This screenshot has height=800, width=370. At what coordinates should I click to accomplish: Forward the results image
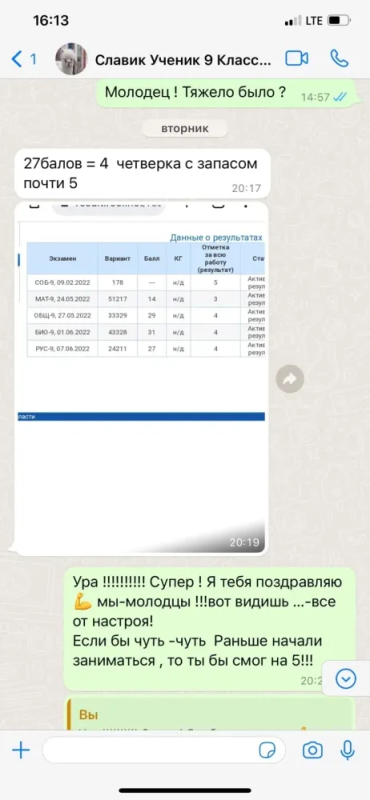(290, 379)
